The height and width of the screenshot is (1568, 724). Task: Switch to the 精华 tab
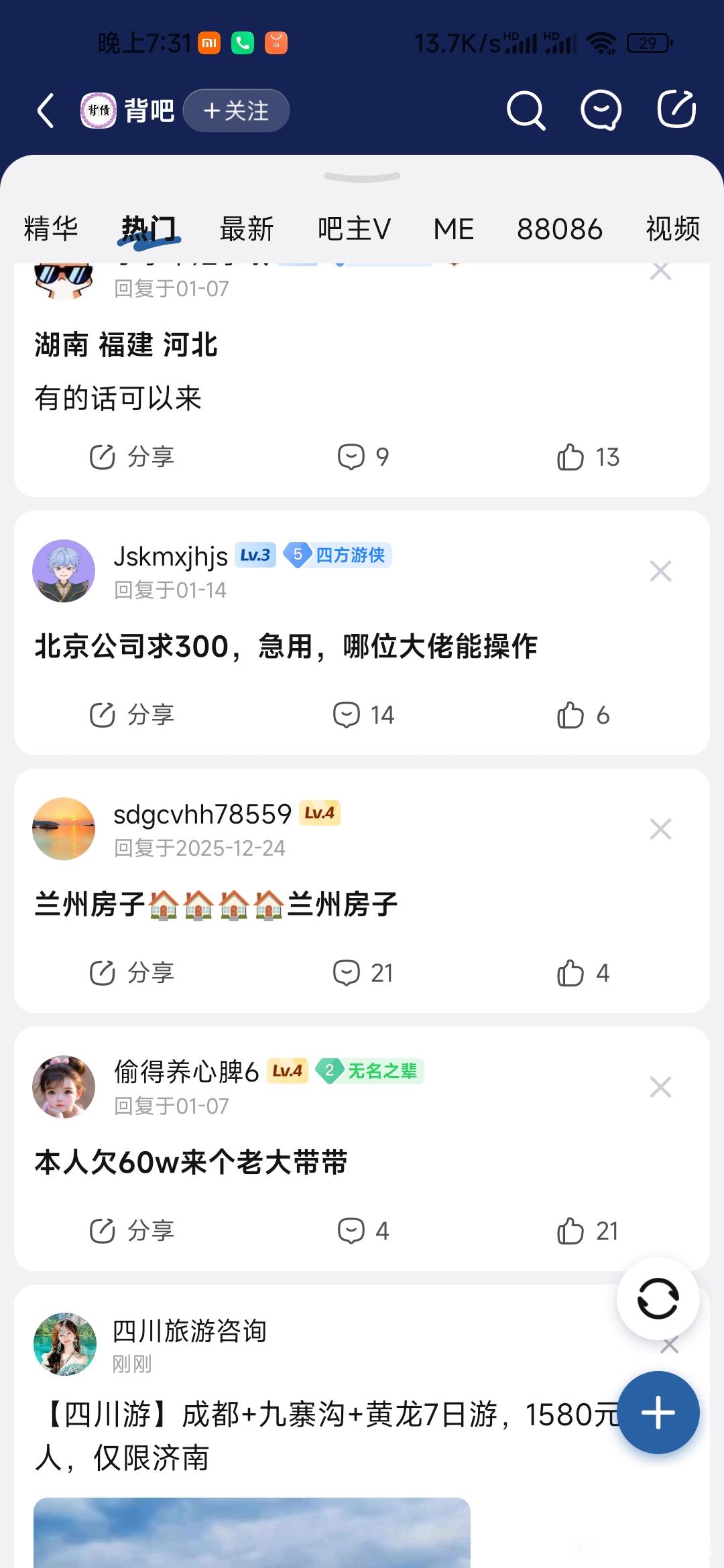(x=51, y=229)
